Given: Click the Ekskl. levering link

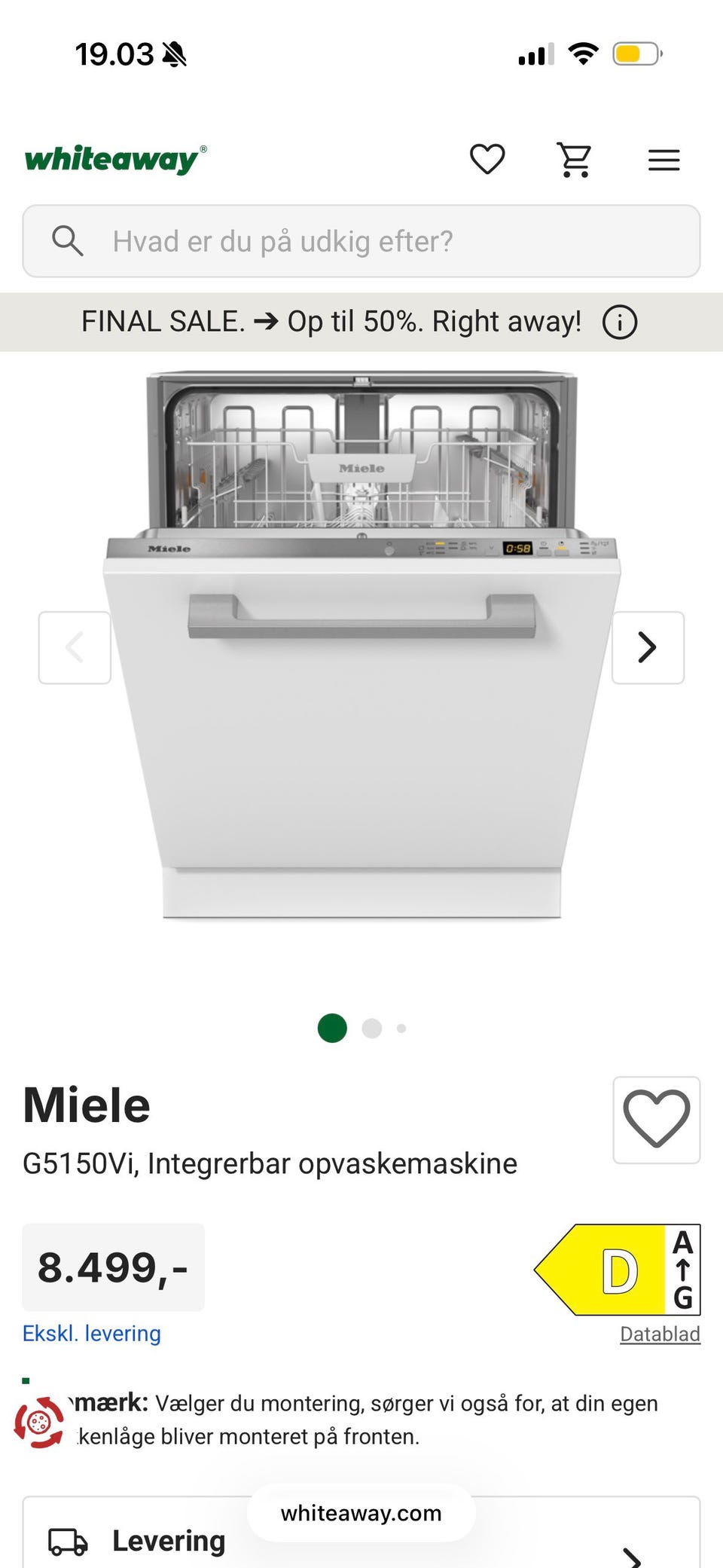Looking at the screenshot, I should tap(92, 1333).
